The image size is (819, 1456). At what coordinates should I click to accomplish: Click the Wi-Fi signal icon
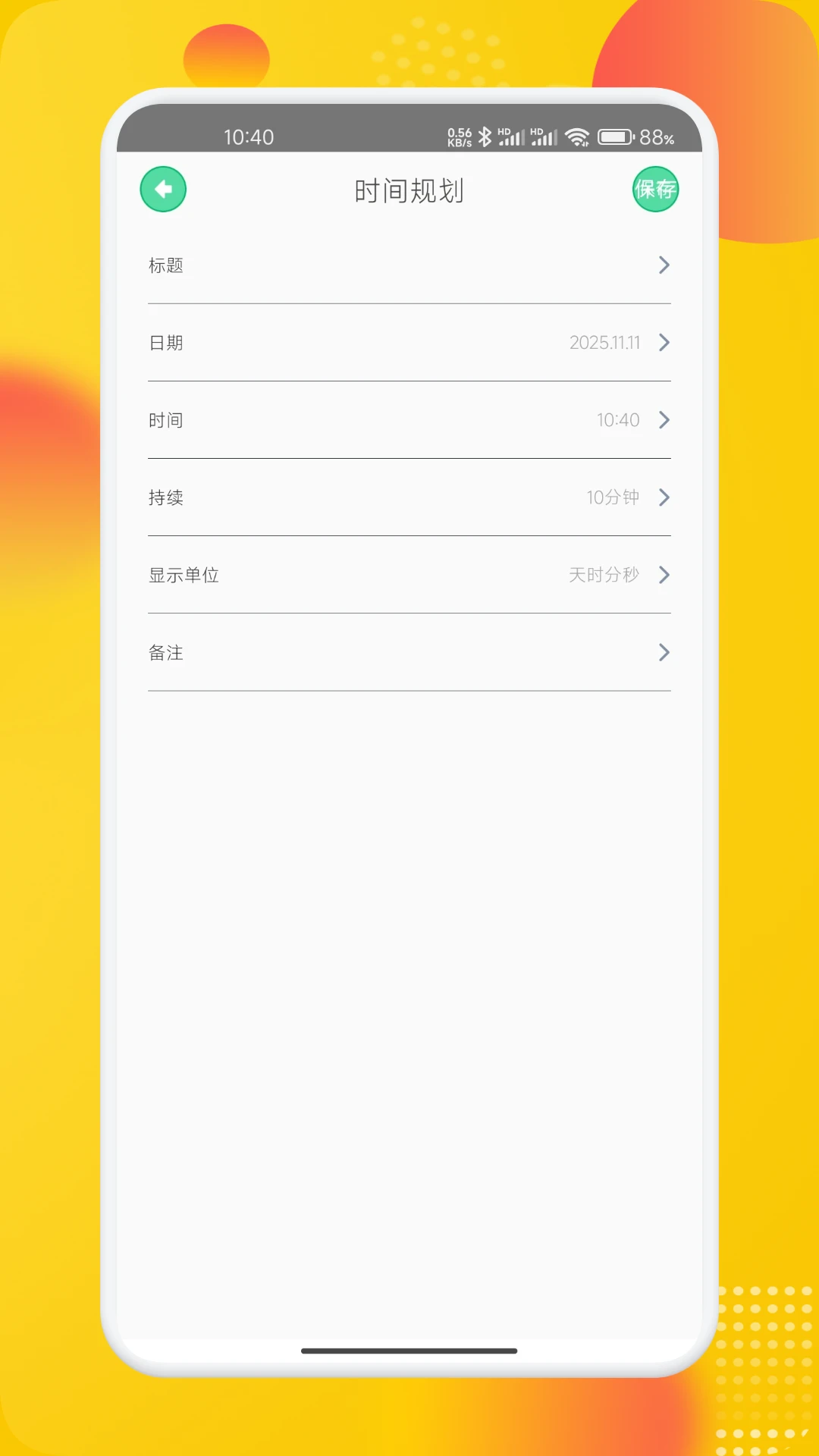(x=577, y=136)
